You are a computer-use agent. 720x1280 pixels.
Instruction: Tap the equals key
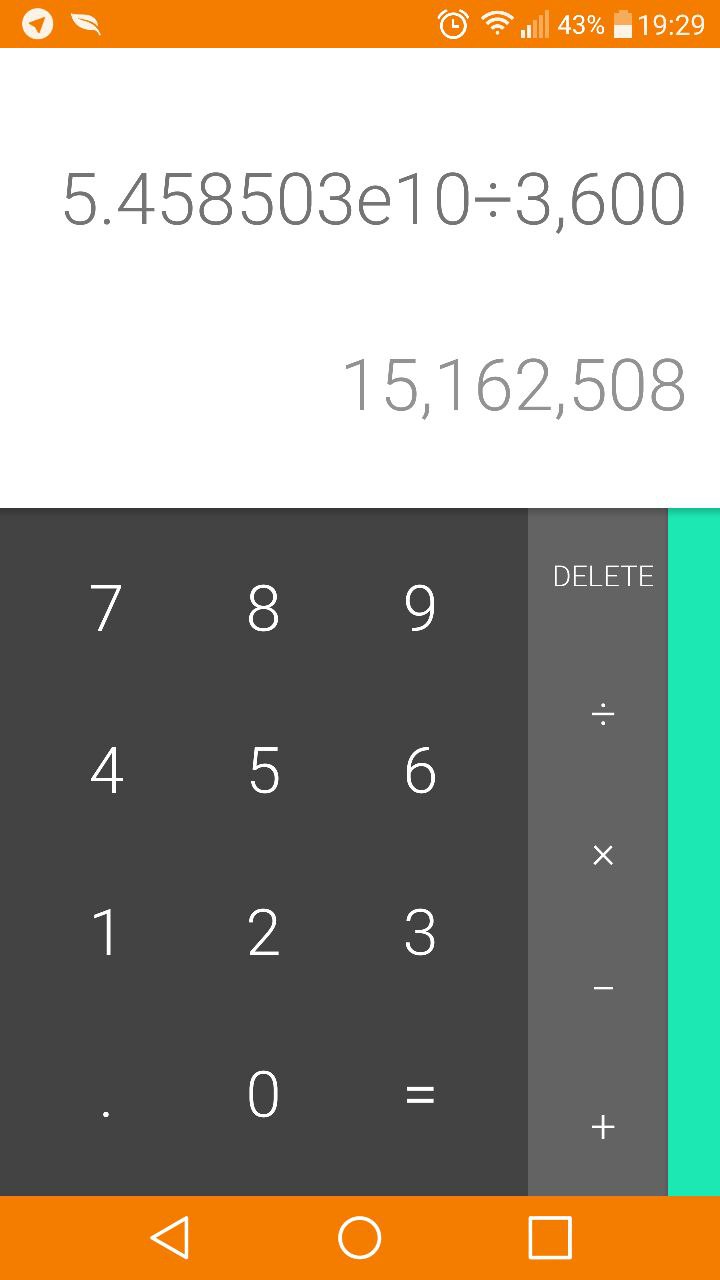coord(420,1094)
